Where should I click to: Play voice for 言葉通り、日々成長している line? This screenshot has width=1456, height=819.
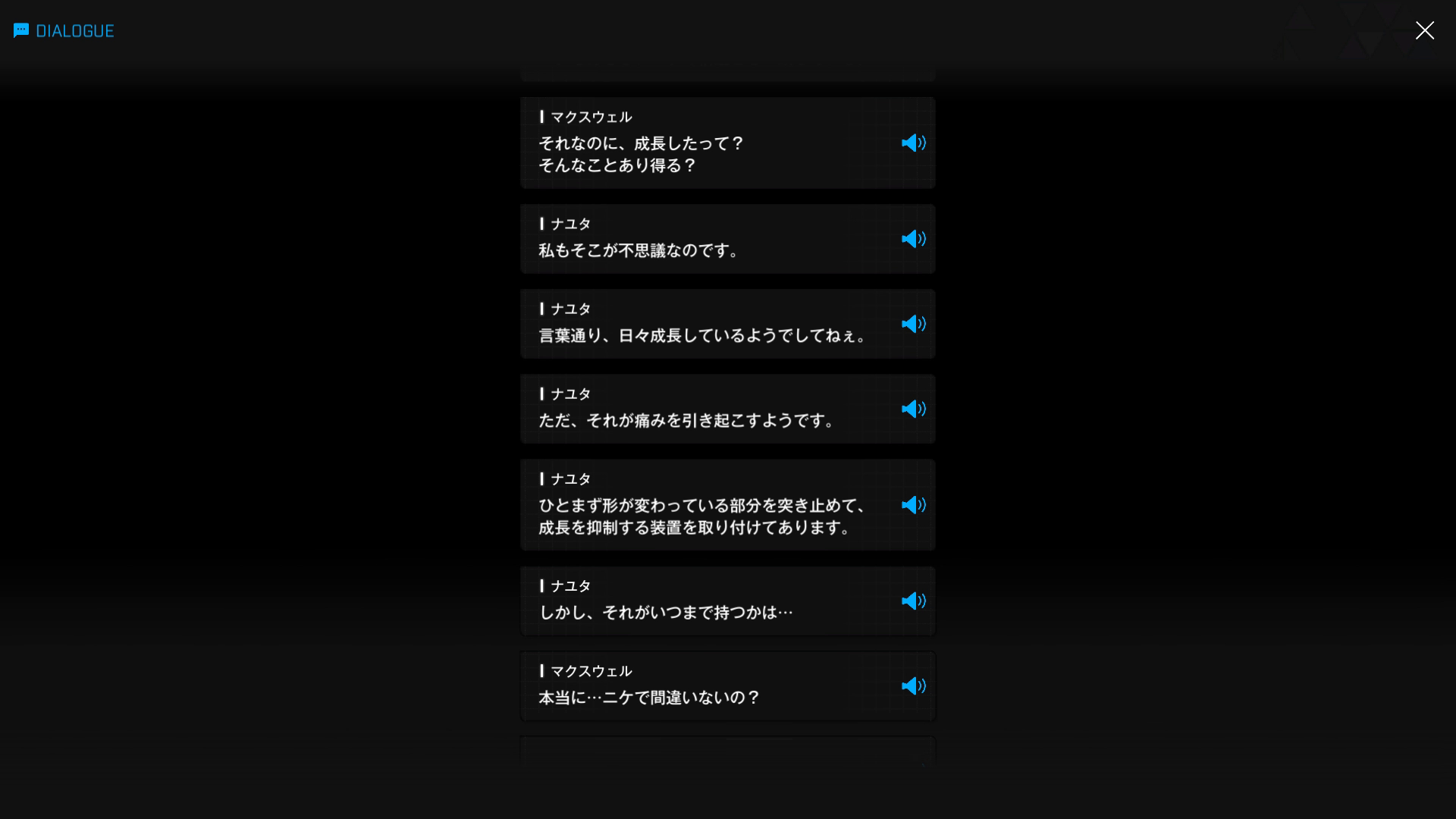913,324
